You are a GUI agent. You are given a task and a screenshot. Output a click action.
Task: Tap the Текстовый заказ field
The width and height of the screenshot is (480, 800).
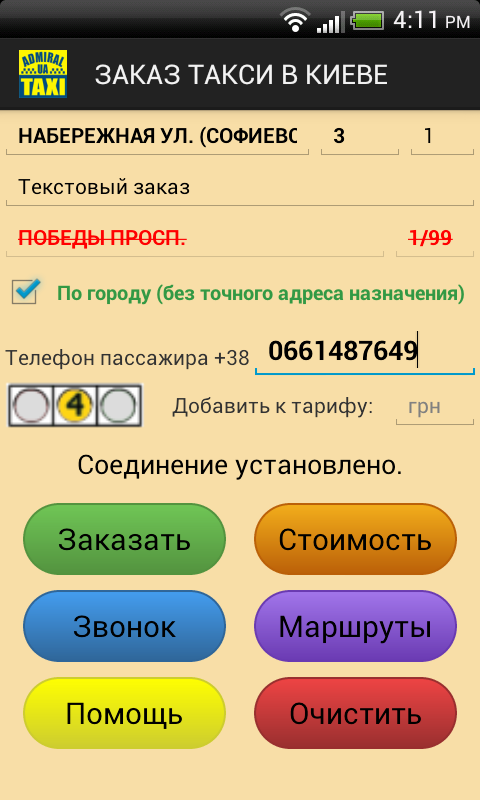[x=240, y=188]
